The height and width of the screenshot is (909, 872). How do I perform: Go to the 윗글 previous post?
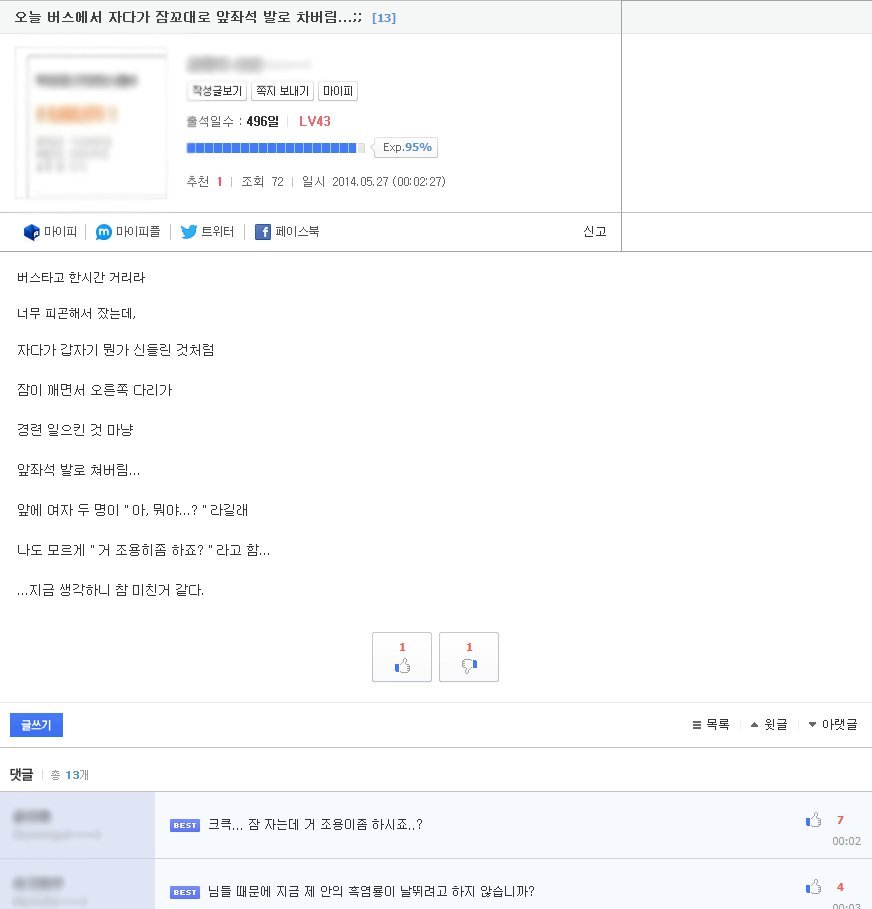coord(769,724)
